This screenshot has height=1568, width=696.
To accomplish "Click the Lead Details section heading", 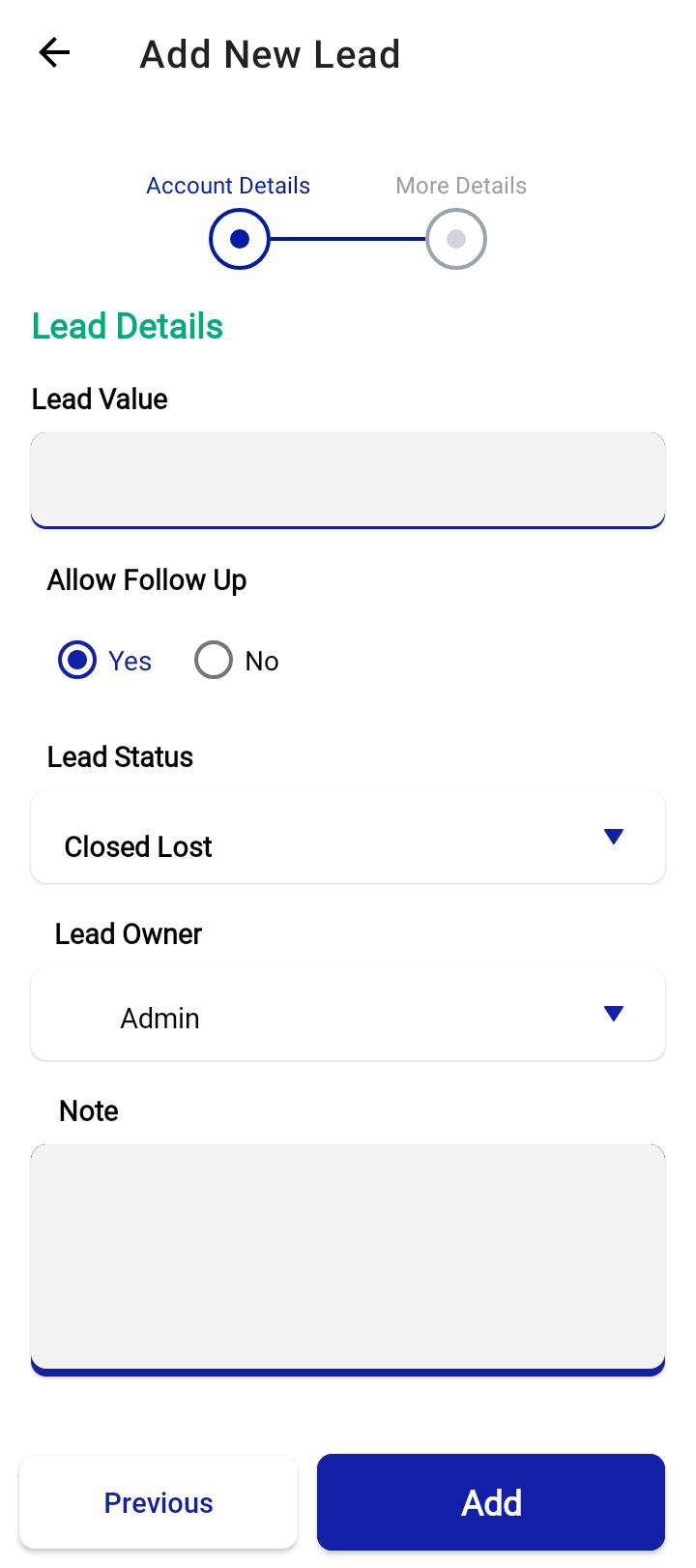I will point(127,326).
